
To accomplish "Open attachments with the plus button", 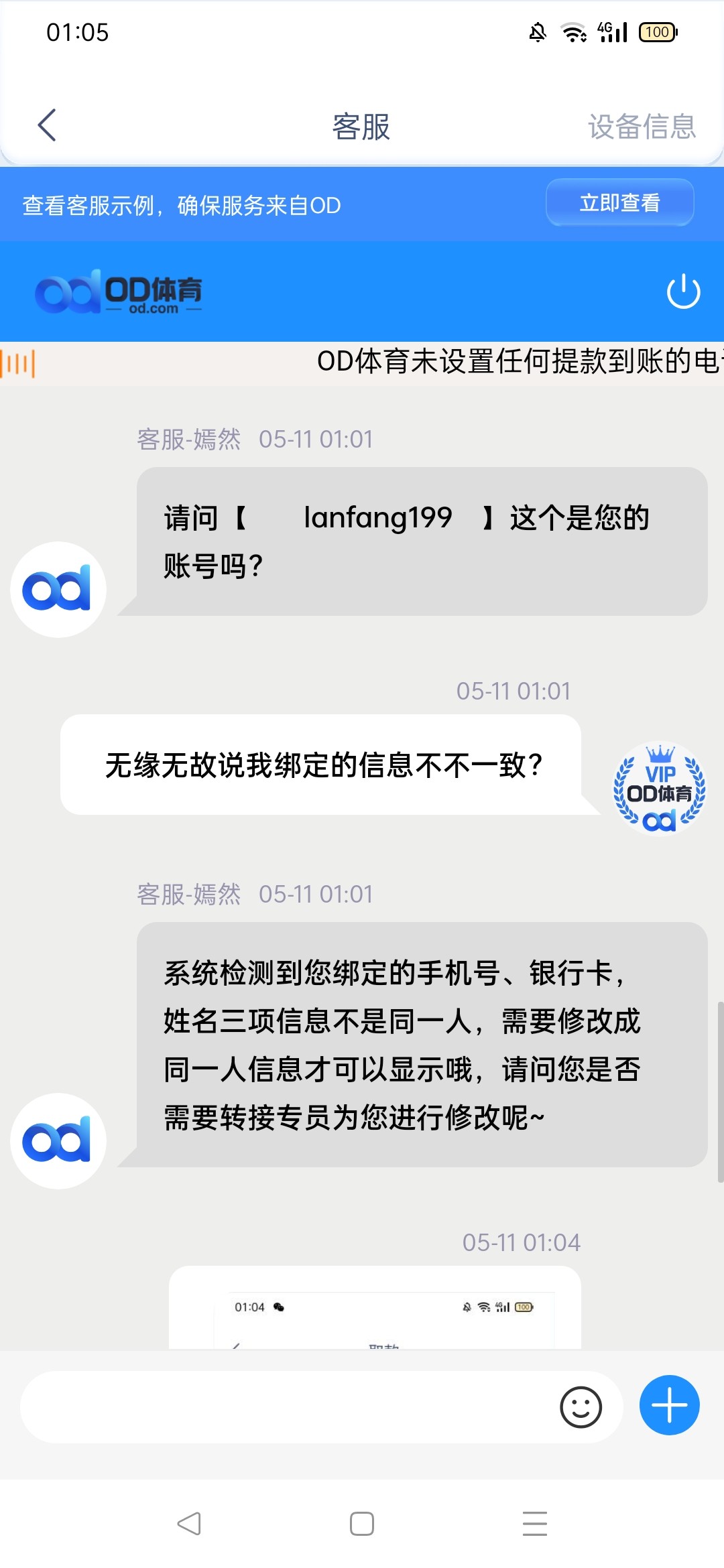I will 669,1405.
